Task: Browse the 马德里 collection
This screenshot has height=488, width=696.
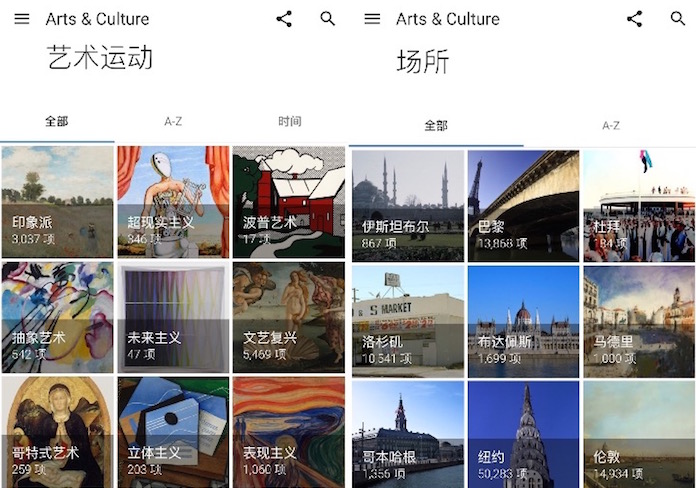Action: coord(639,321)
